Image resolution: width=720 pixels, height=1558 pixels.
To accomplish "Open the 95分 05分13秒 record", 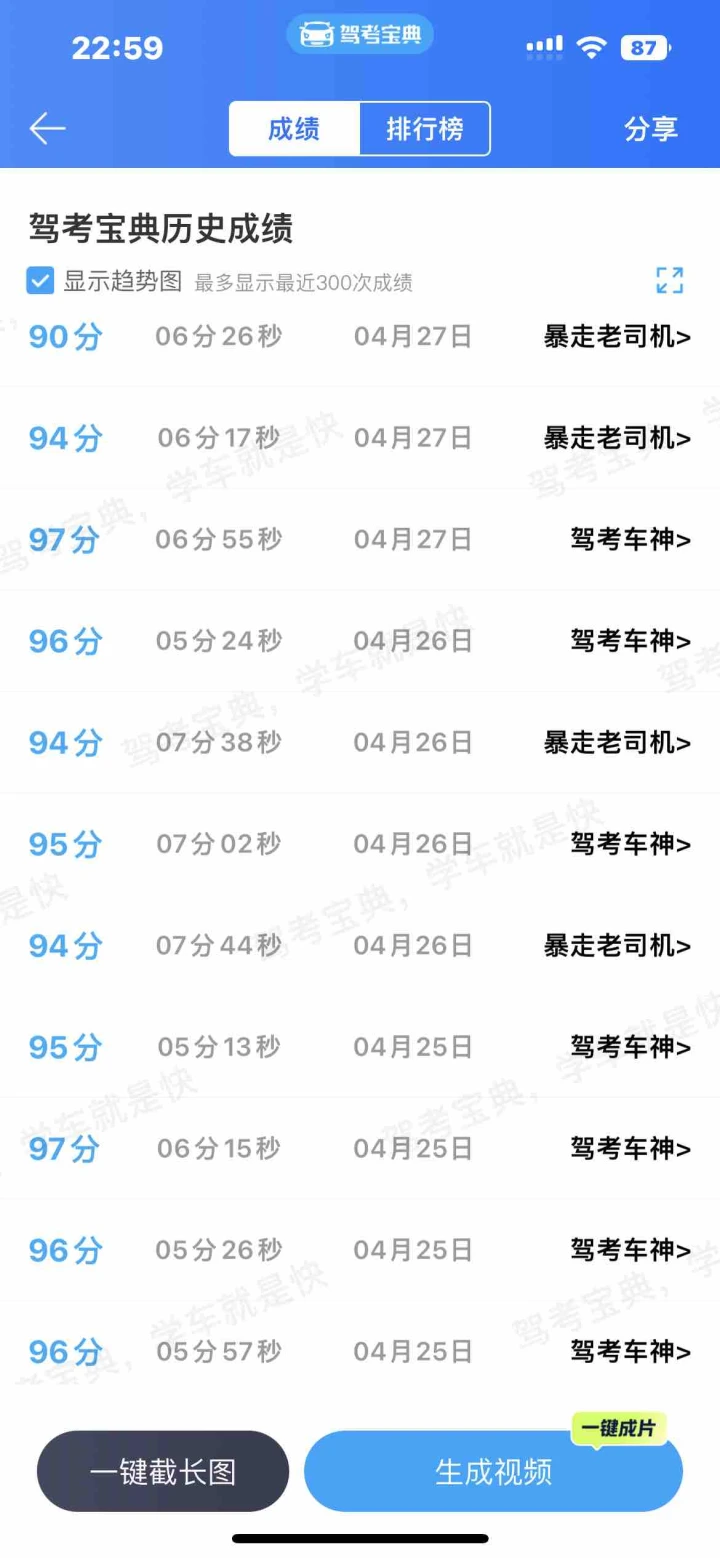I will [630, 1047].
